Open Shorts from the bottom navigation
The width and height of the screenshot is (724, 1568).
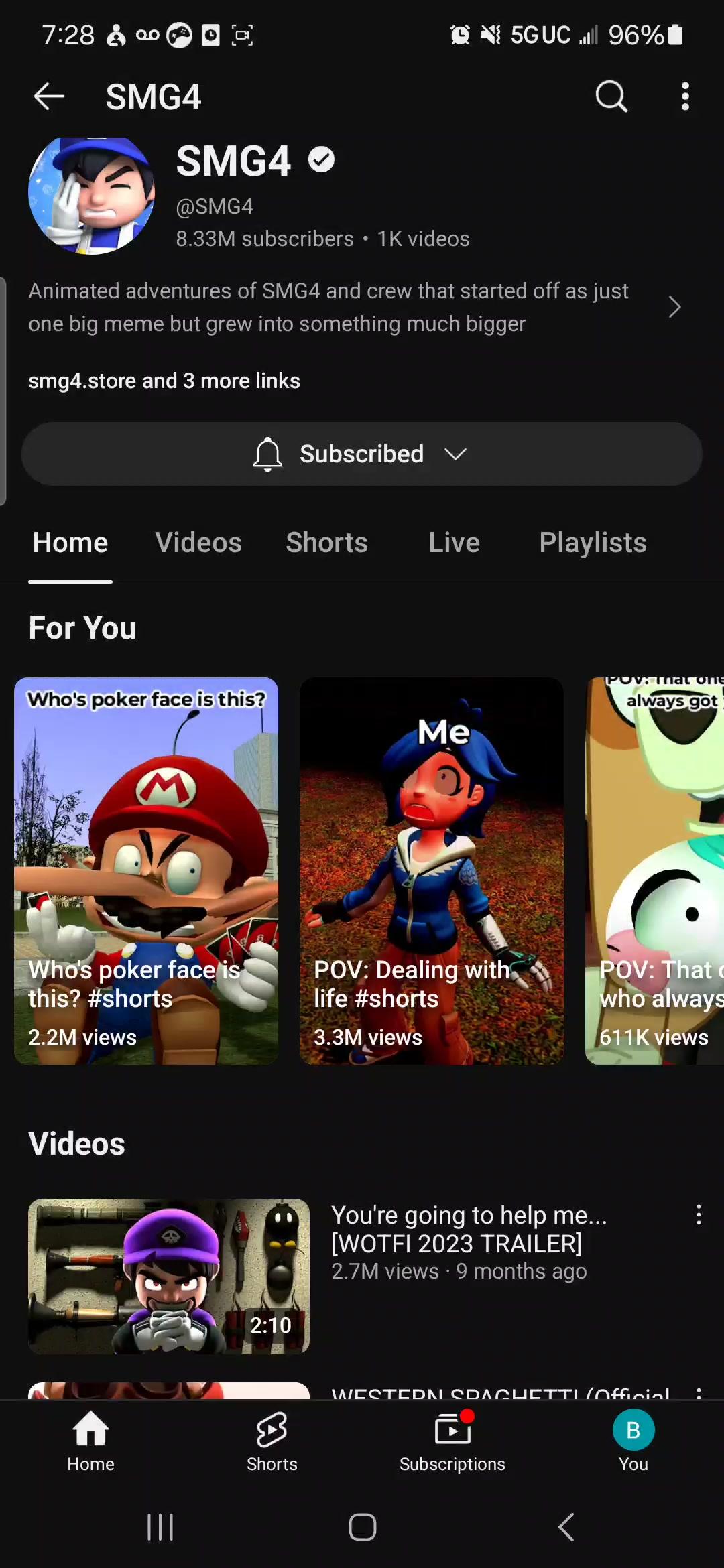pyautogui.click(x=271, y=1441)
